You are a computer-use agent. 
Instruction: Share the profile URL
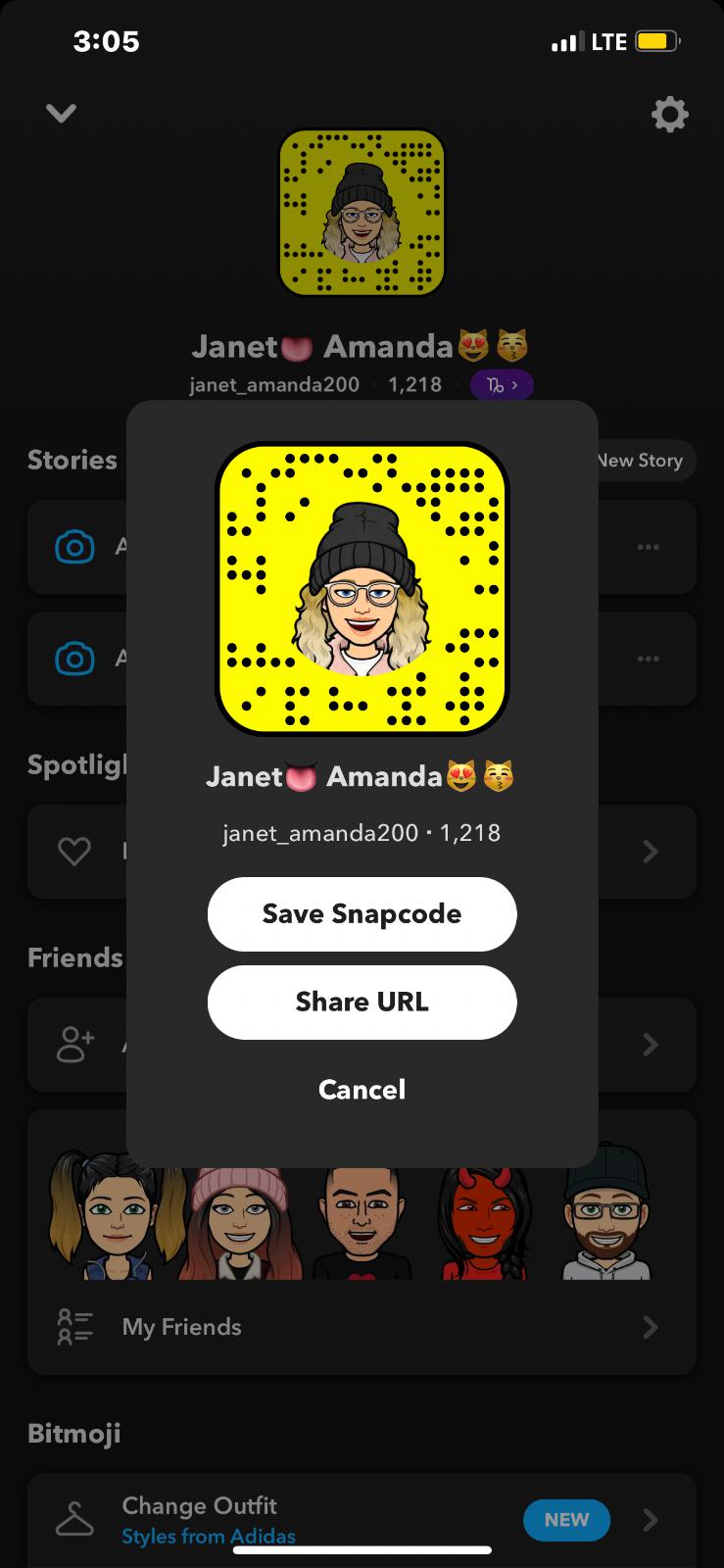point(362,1003)
